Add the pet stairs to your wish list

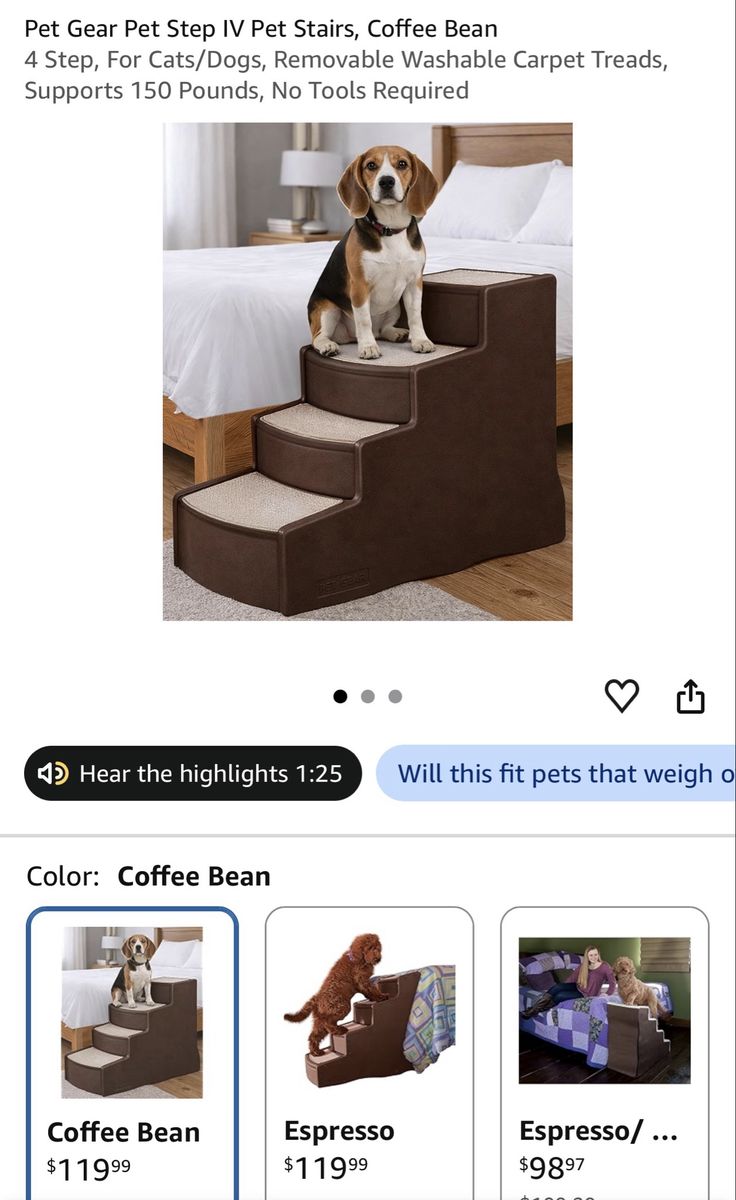point(622,696)
